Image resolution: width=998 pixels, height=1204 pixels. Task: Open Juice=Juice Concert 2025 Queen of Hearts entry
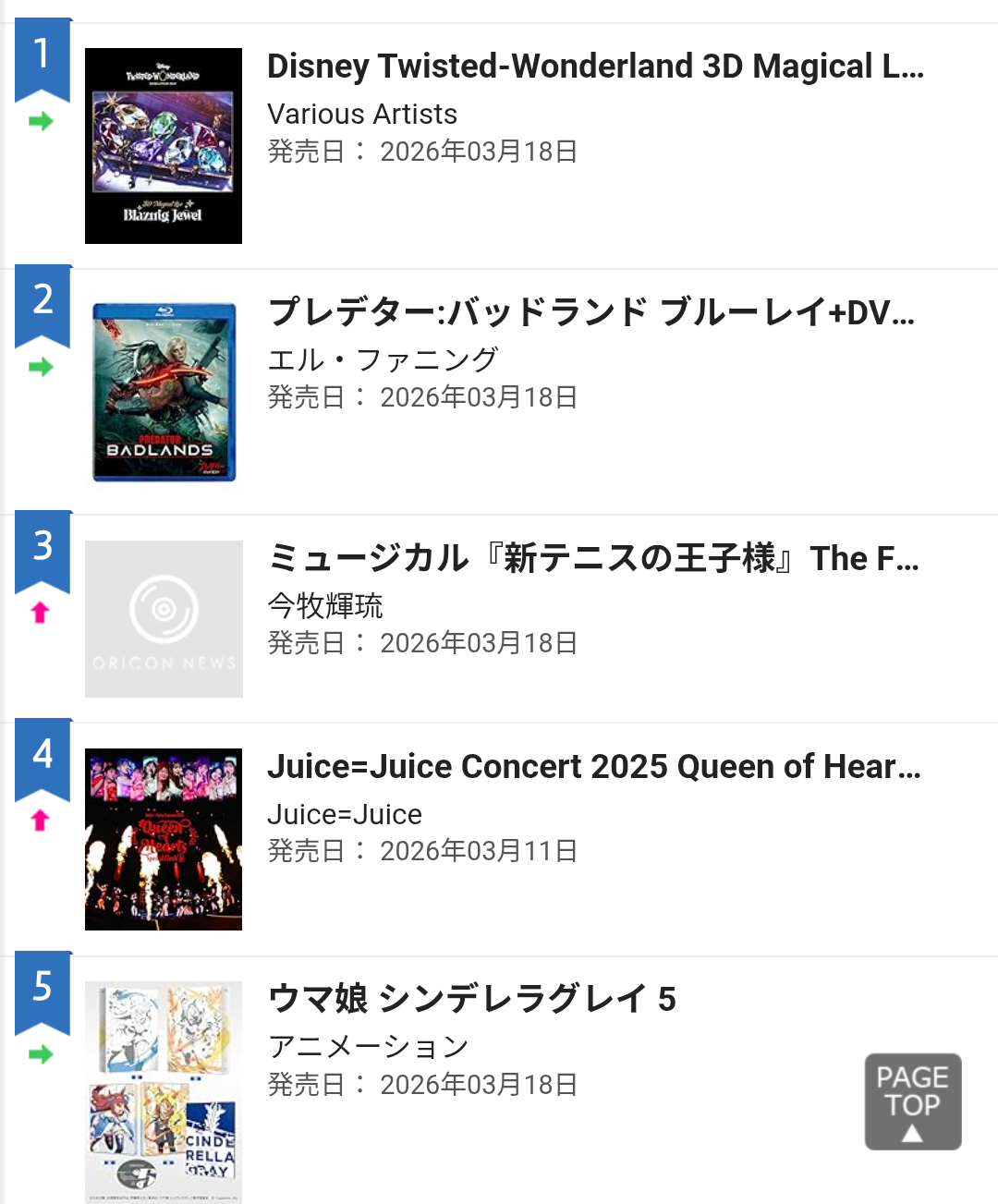593,767
